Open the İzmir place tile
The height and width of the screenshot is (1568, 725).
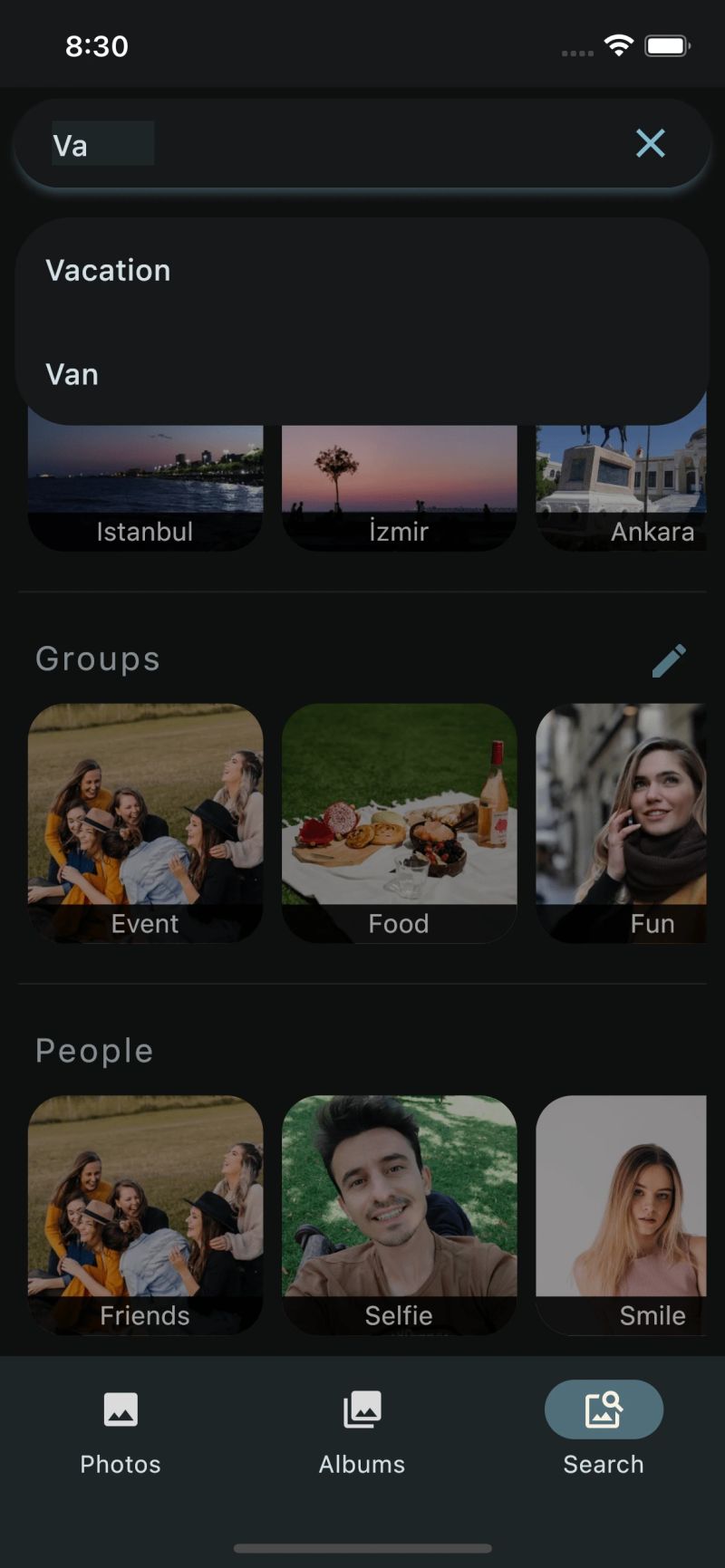(x=399, y=489)
